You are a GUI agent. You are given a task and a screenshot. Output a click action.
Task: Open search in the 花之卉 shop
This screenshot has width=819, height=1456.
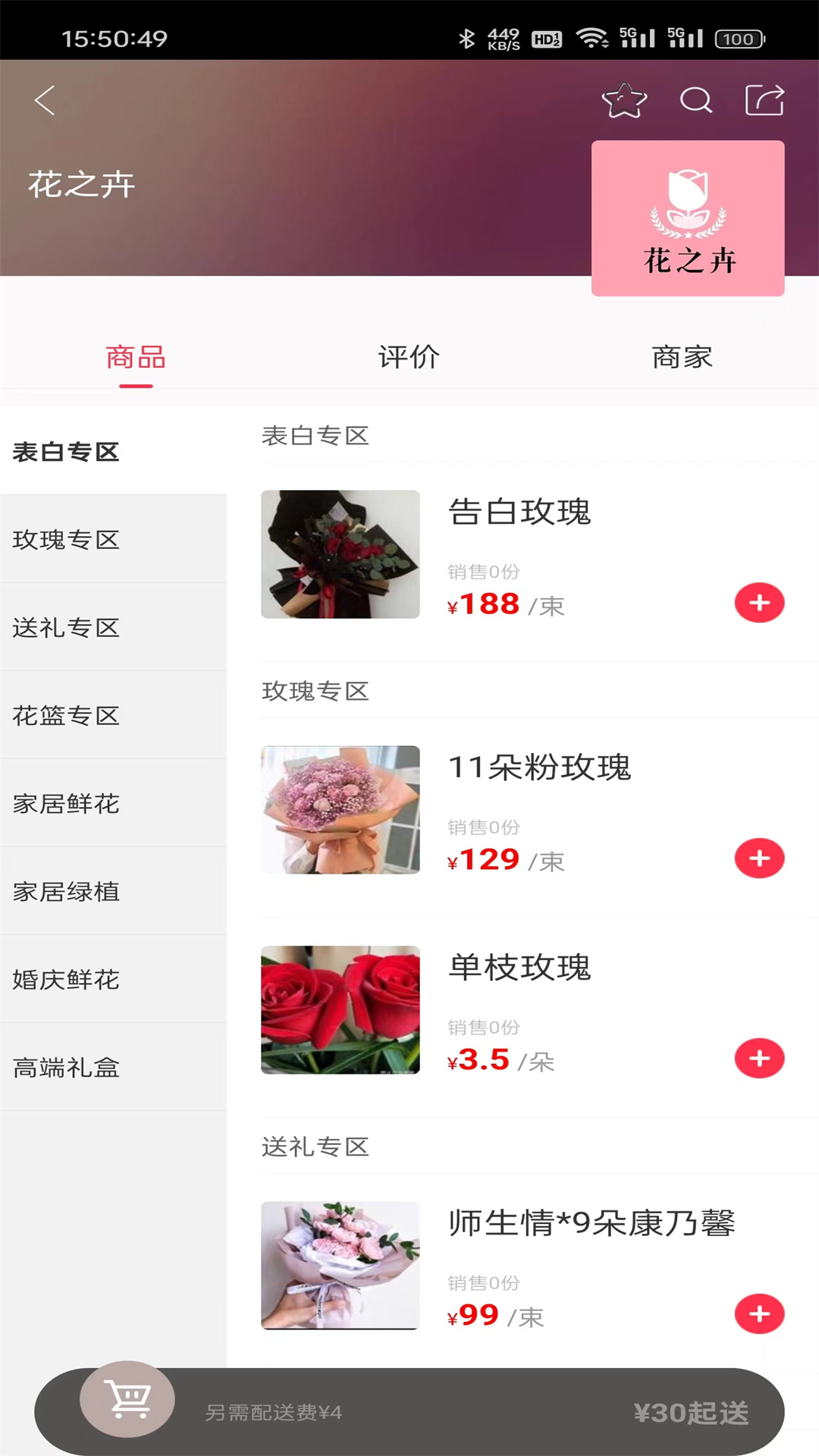tap(695, 100)
